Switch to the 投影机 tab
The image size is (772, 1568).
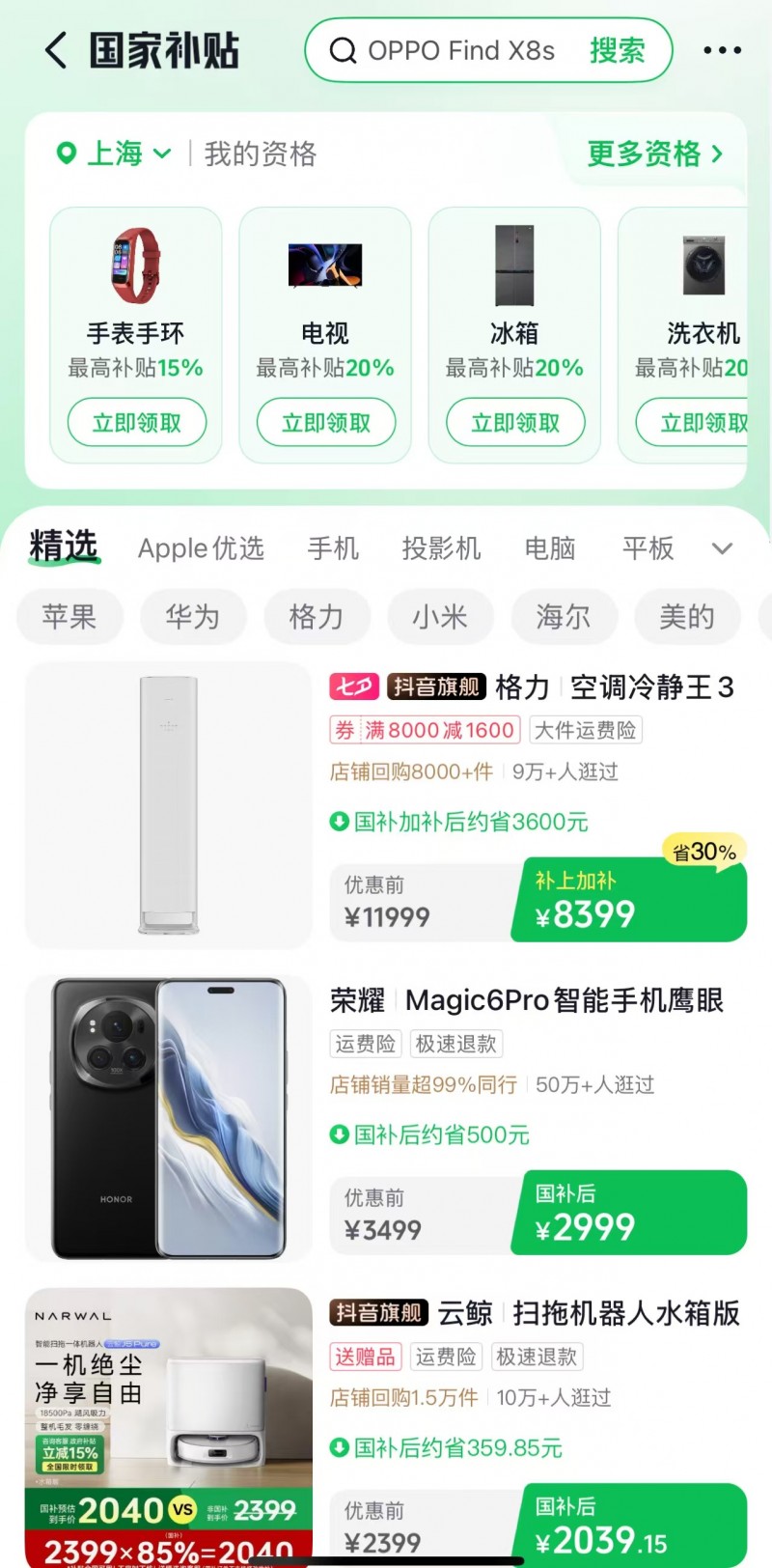pos(441,548)
